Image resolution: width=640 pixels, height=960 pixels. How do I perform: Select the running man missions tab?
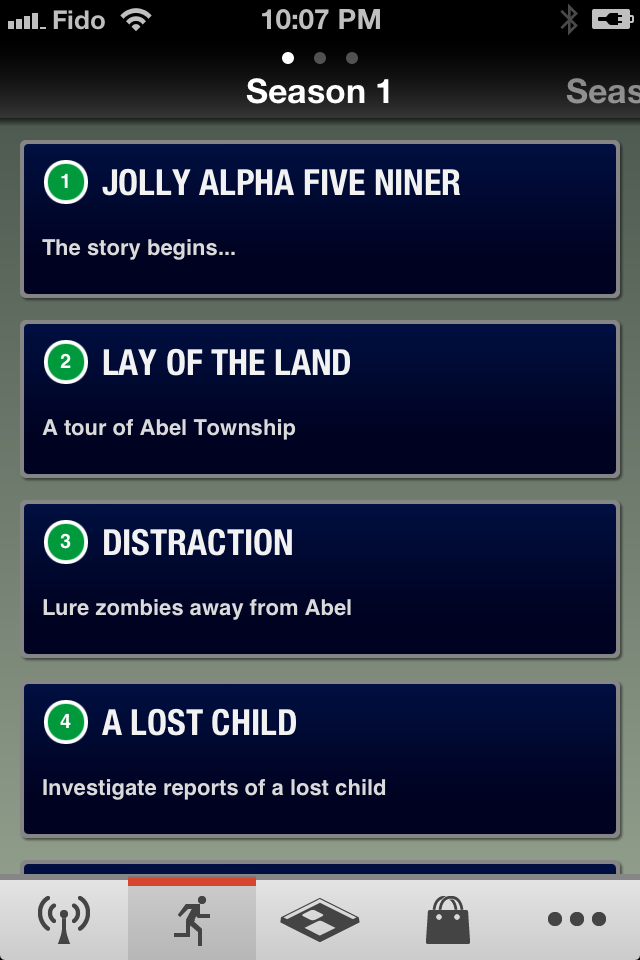[x=192, y=919]
